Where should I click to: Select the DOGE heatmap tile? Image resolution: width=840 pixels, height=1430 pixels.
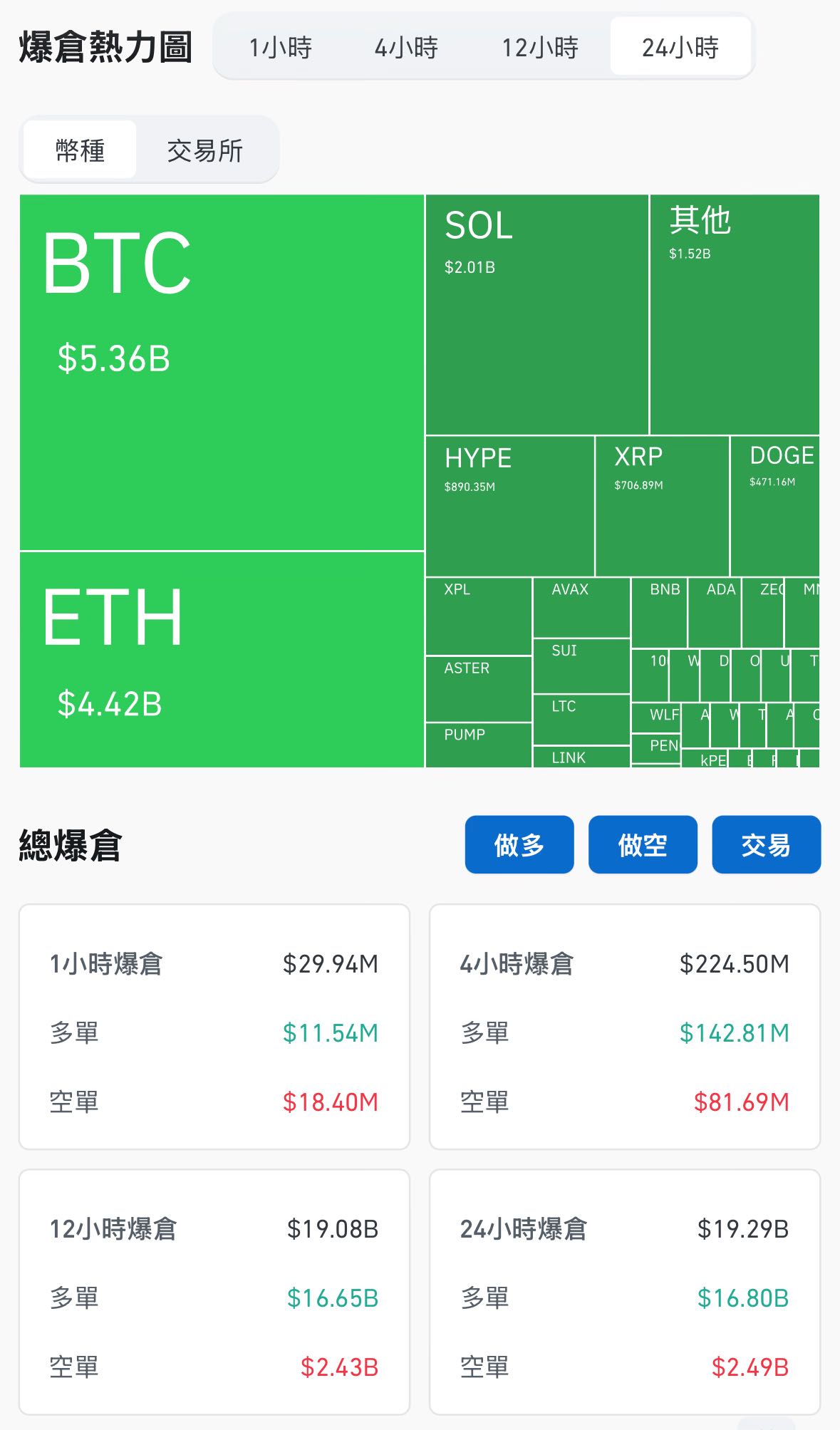point(774,506)
